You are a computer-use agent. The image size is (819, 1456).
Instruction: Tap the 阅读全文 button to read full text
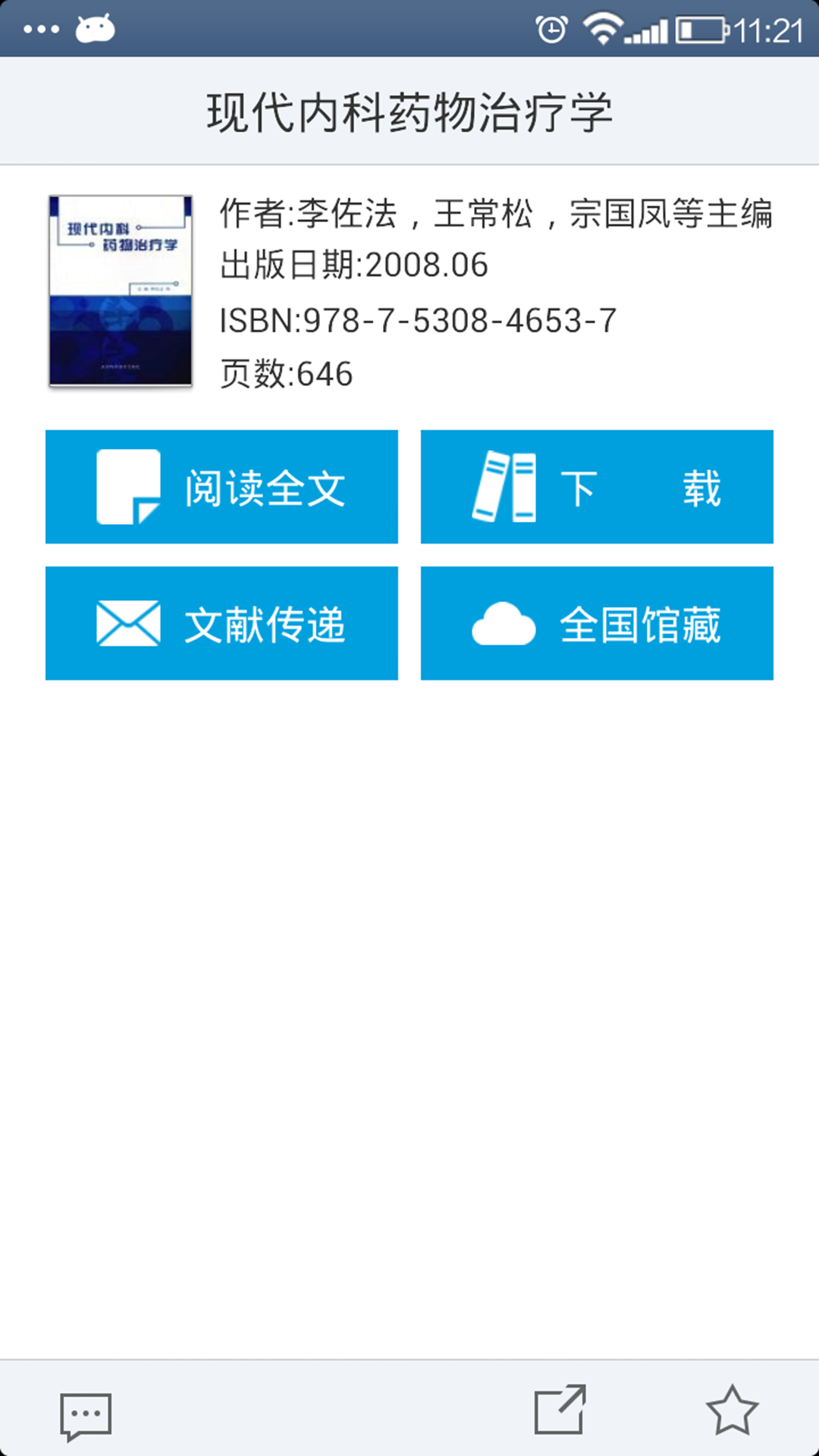[221, 487]
